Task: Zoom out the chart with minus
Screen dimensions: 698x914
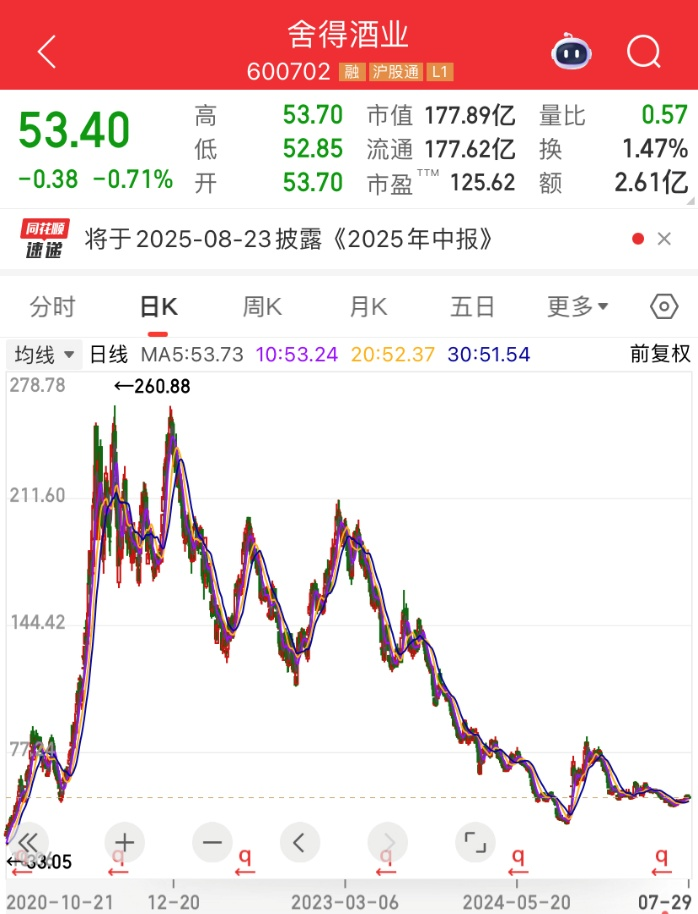Action: [x=211, y=842]
